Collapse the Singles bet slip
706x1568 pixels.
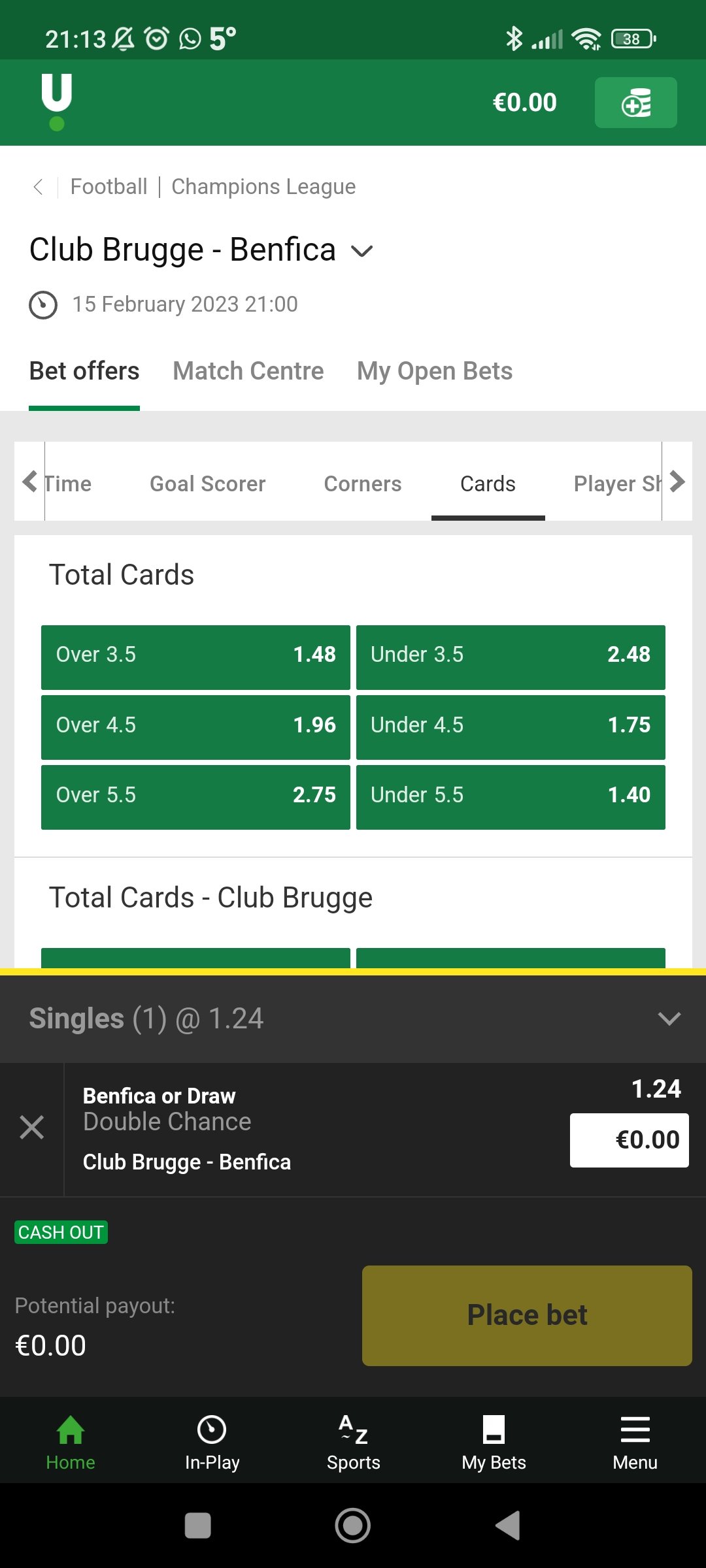click(x=669, y=1018)
